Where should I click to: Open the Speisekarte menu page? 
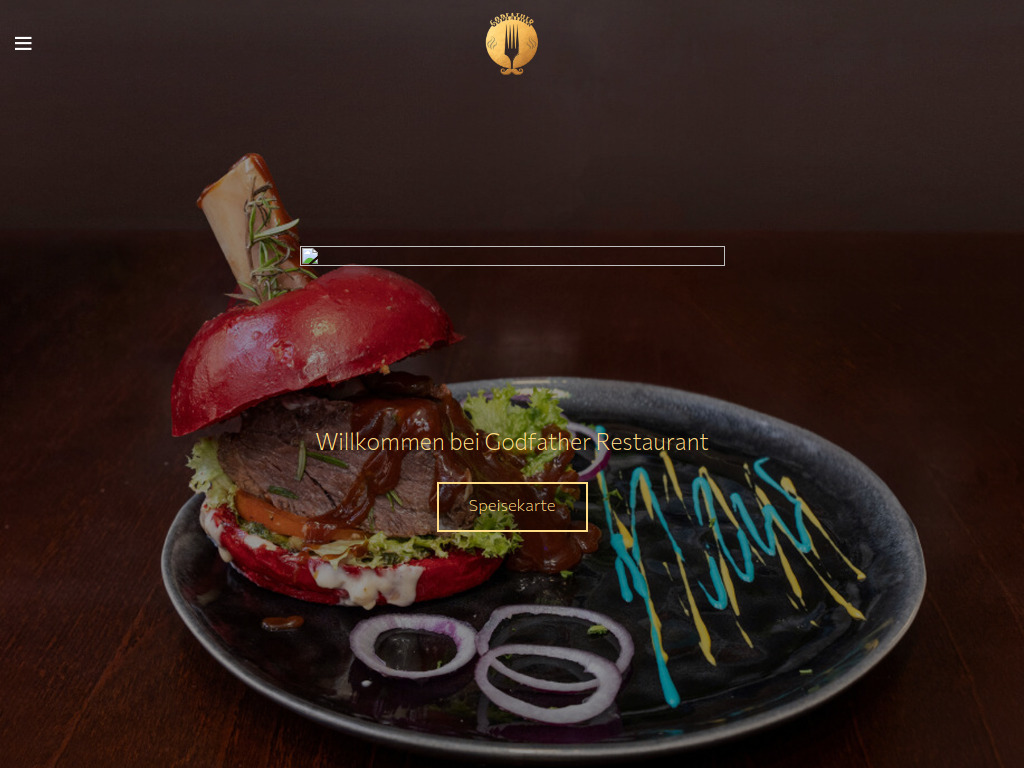[512, 506]
